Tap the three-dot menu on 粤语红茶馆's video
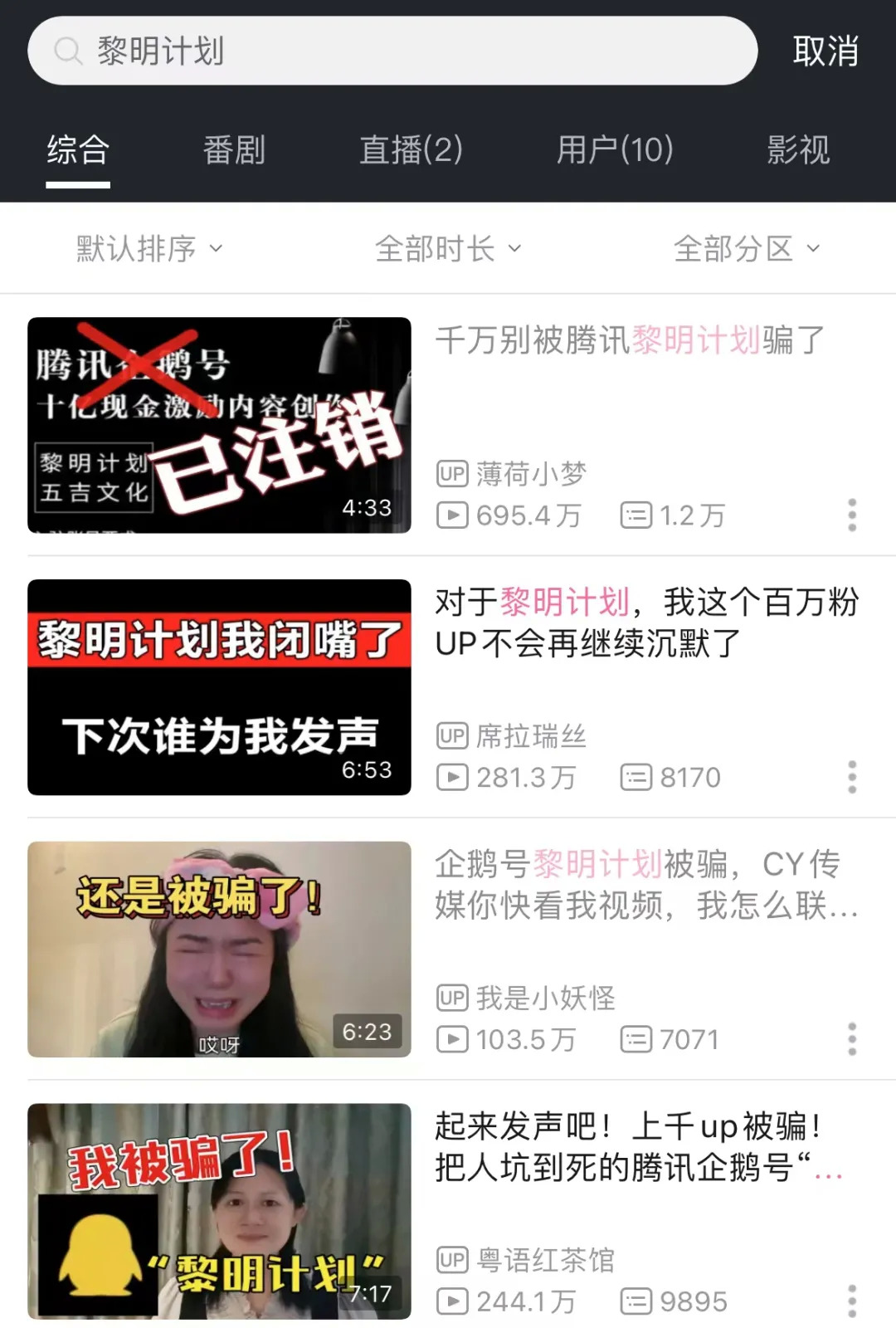Viewport: 896px width, 1328px height. click(x=852, y=1301)
